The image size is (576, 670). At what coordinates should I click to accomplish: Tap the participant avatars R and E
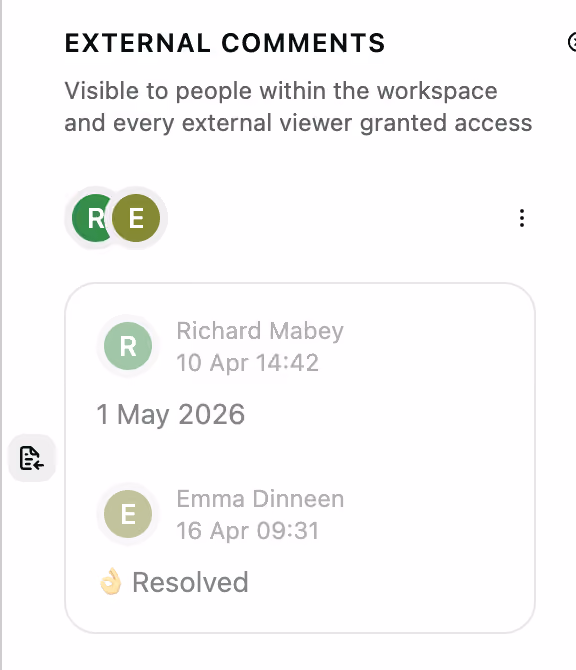tap(116, 218)
